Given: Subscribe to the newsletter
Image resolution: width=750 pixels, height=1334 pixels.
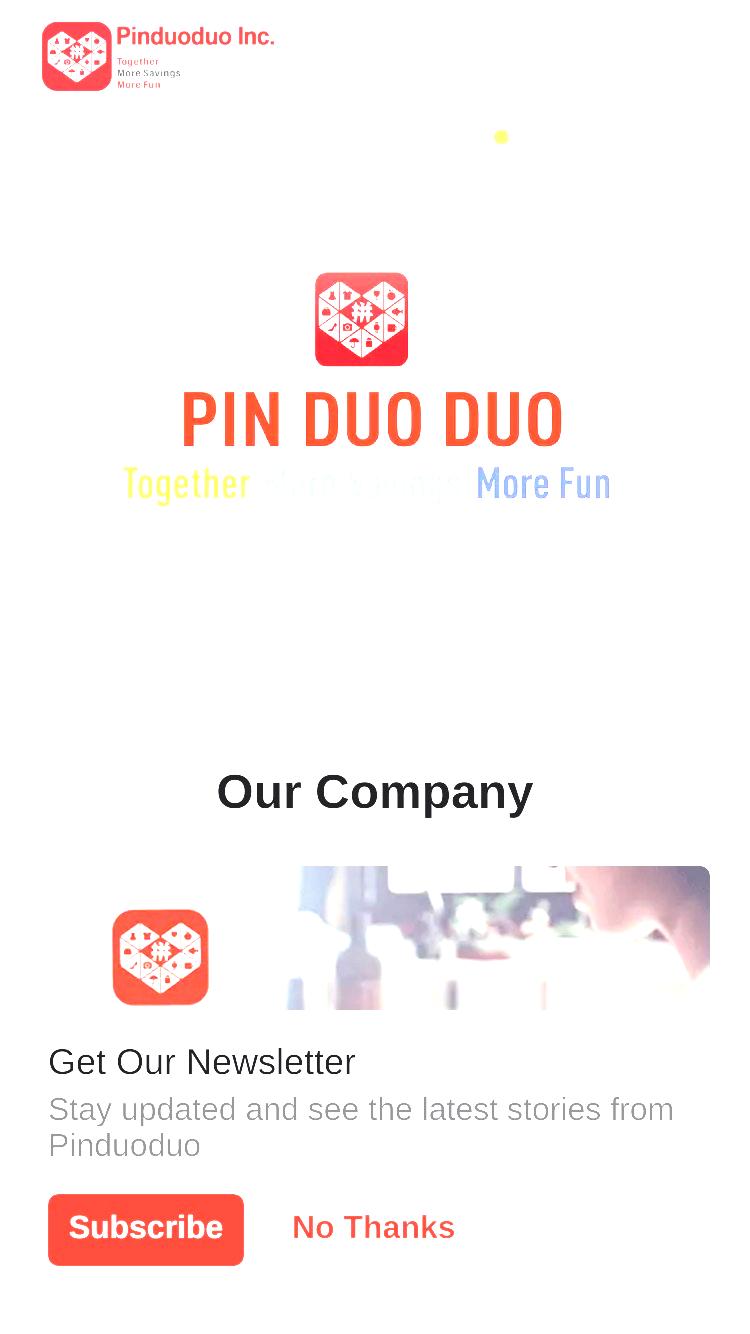Looking at the screenshot, I should pyautogui.click(x=146, y=1229).
